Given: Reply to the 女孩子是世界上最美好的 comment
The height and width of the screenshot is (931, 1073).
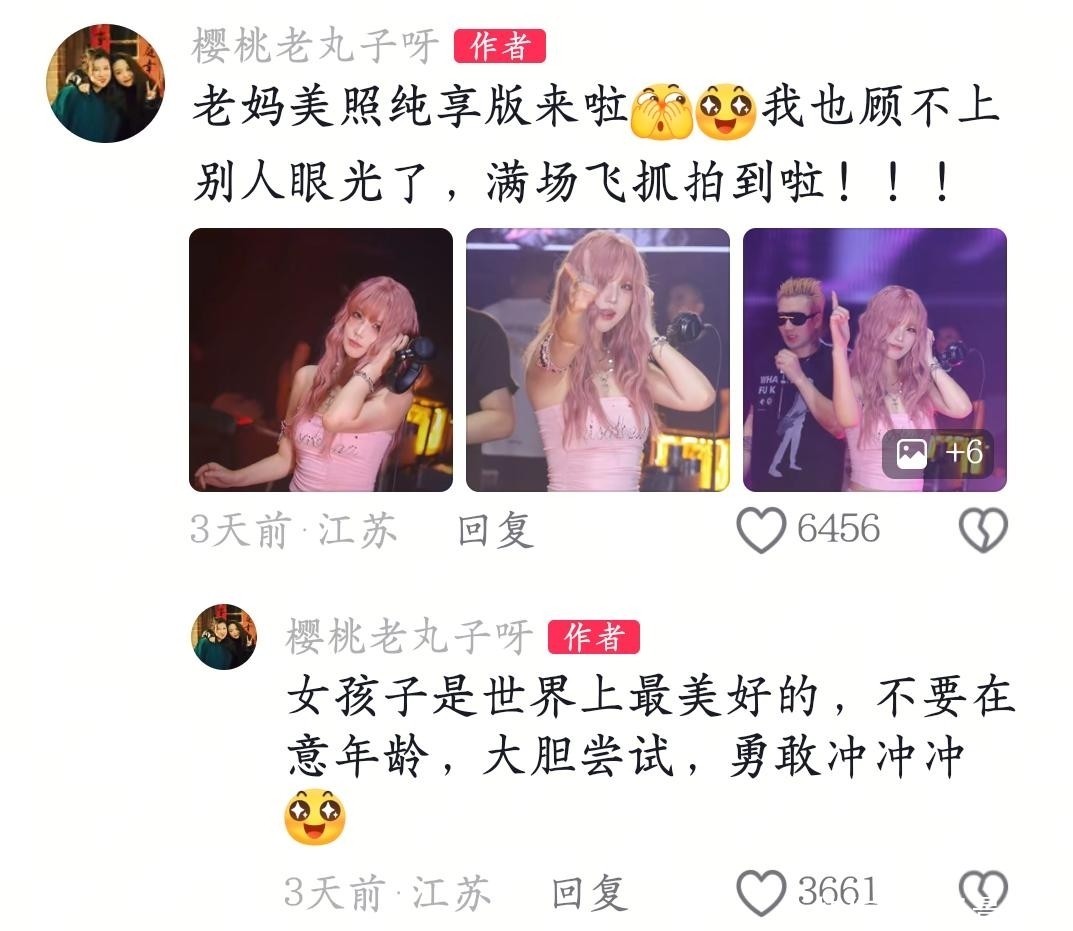Looking at the screenshot, I should 590,893.
